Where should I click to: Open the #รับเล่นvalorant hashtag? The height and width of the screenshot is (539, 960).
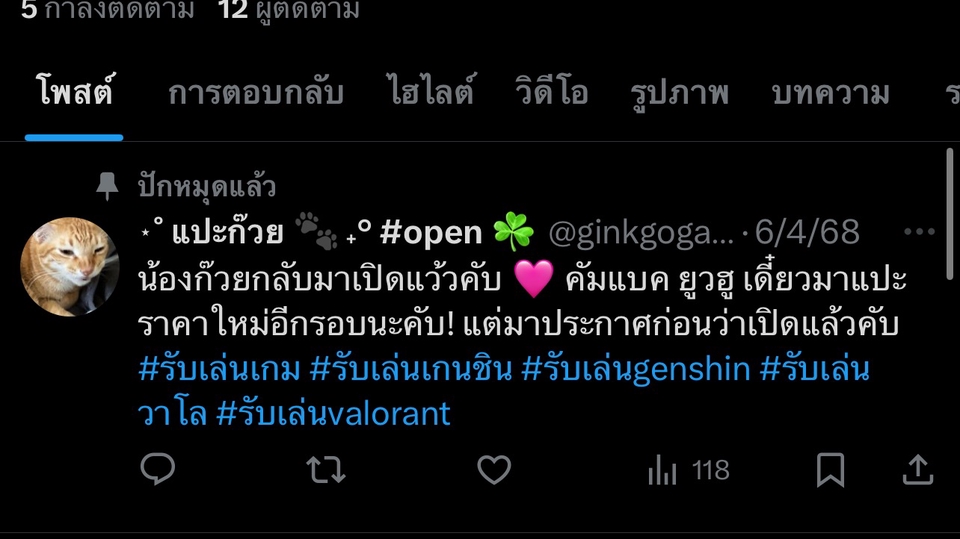(333, 413)
